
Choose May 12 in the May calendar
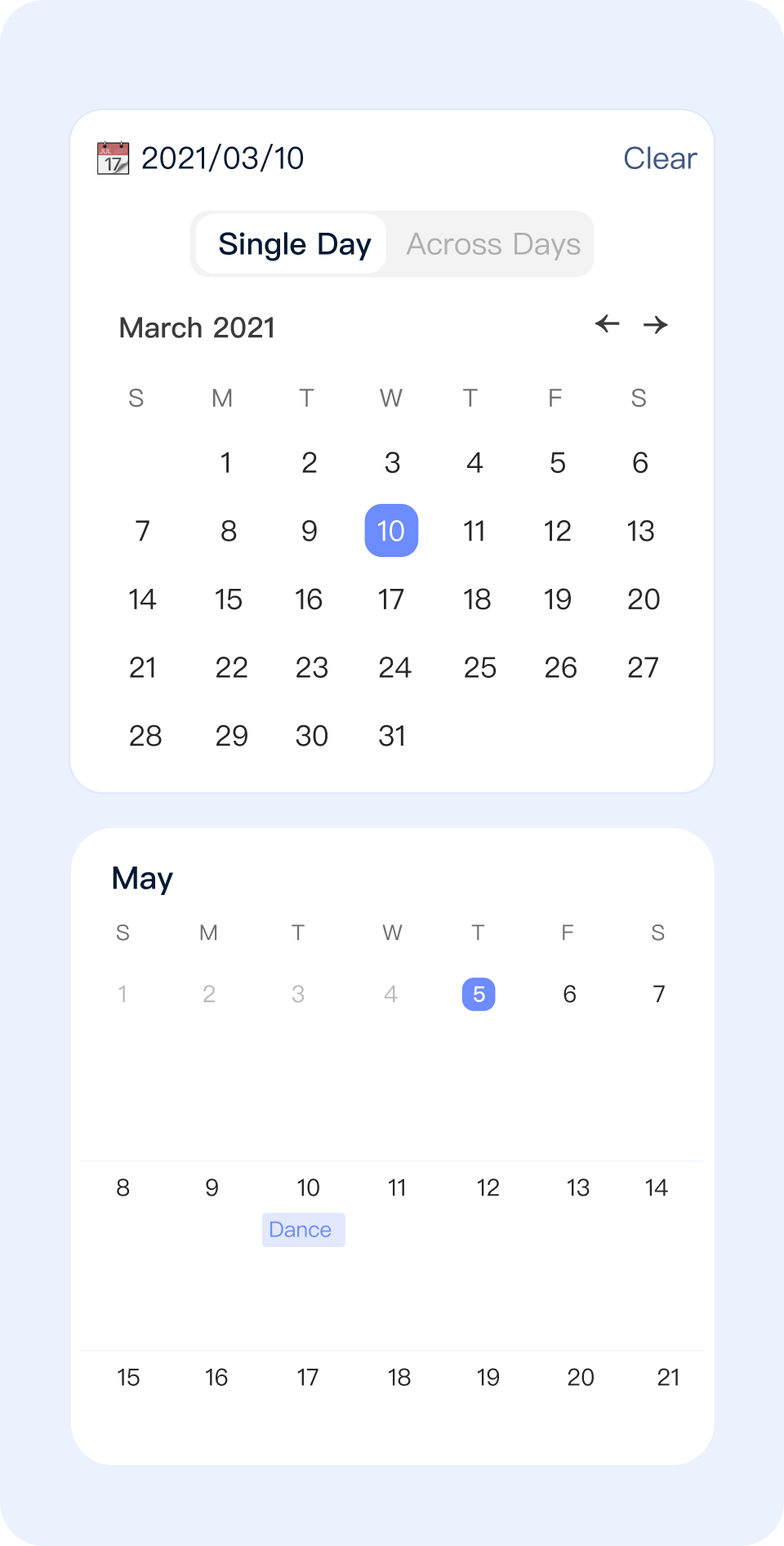pos(488,1187)
